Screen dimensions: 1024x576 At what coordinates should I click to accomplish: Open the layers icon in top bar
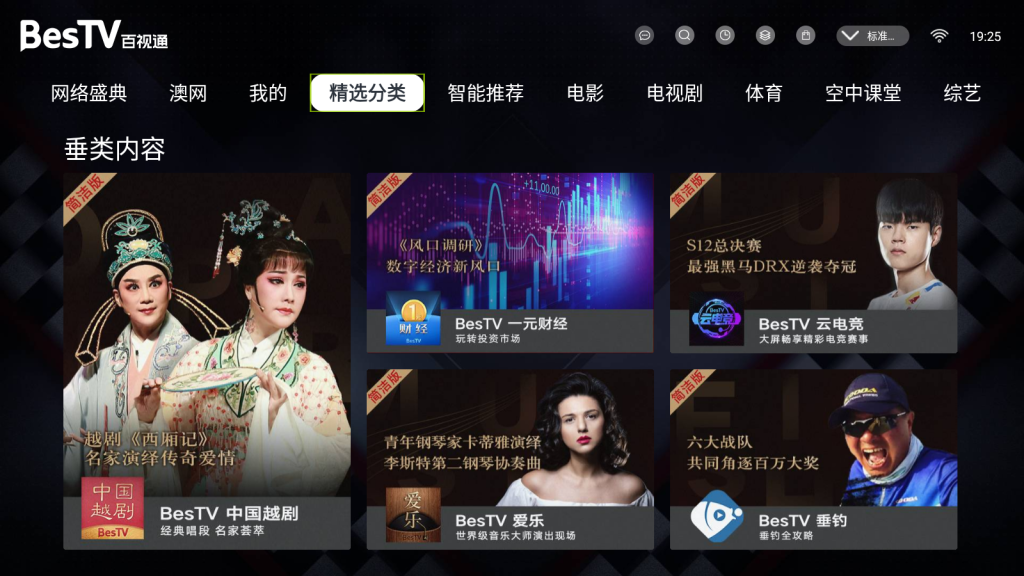pos(765,35)
